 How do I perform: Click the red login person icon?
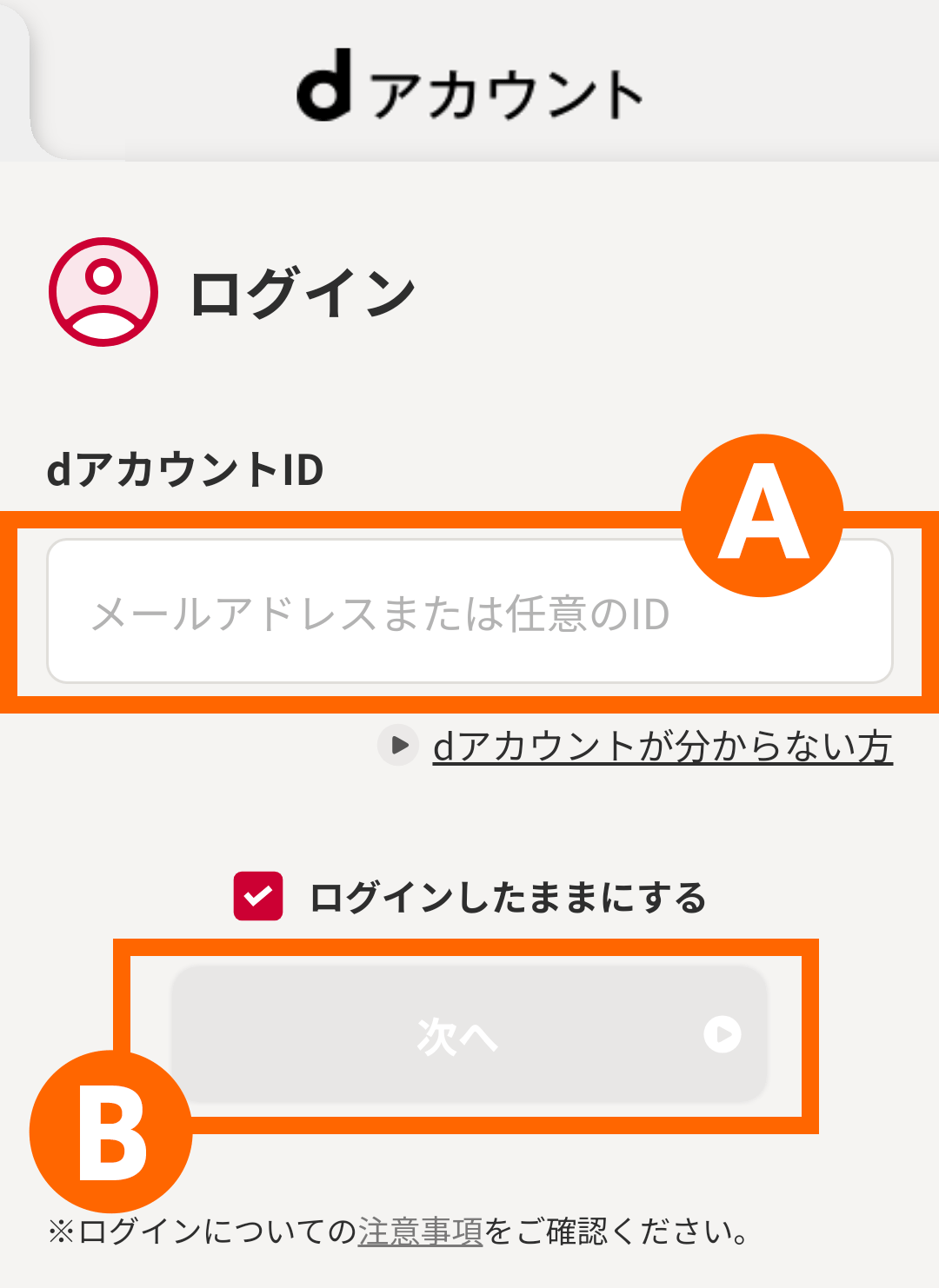[102, 290]
